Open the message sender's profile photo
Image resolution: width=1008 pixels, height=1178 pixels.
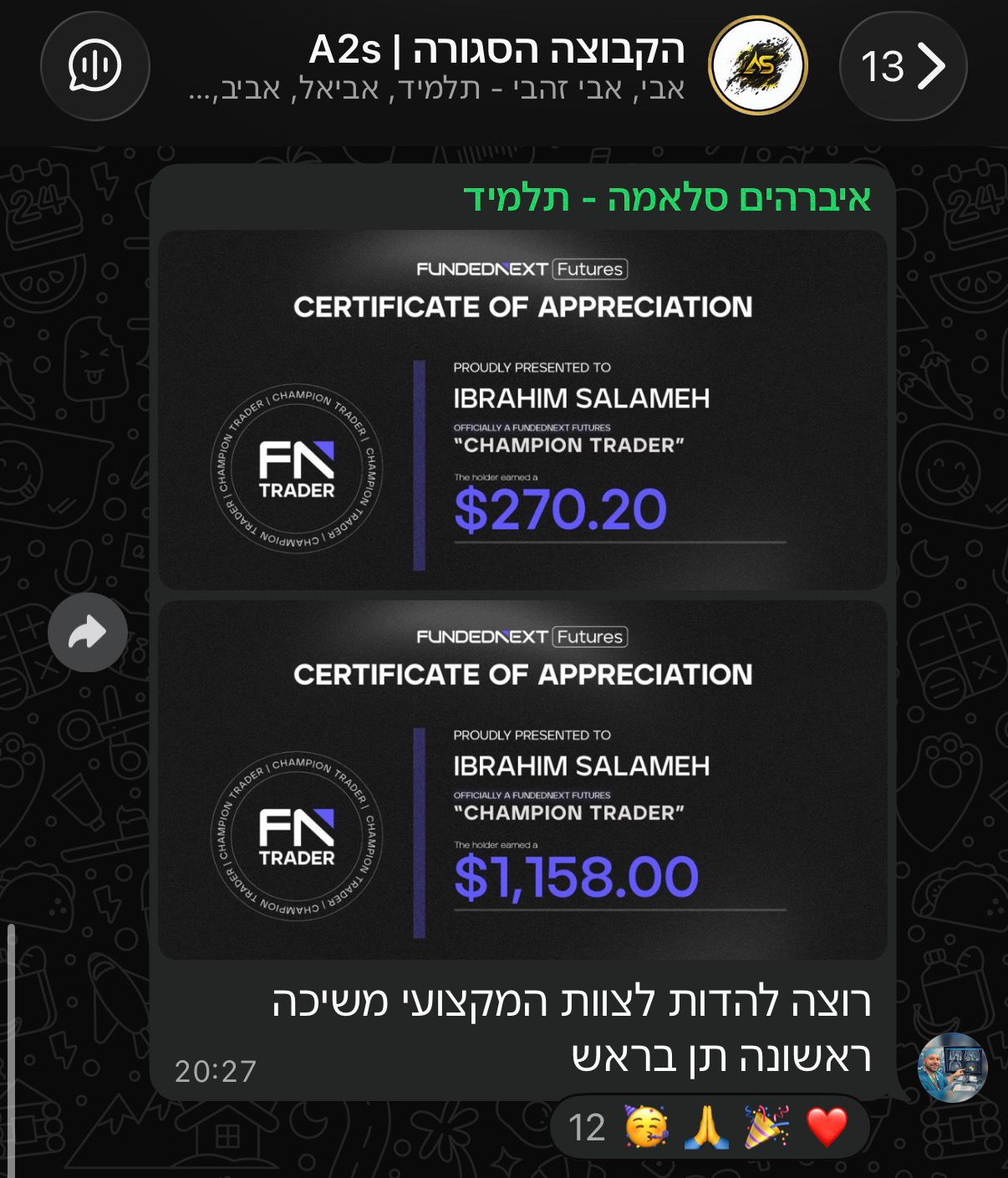pyautogui.click(x=952, y=1067)
